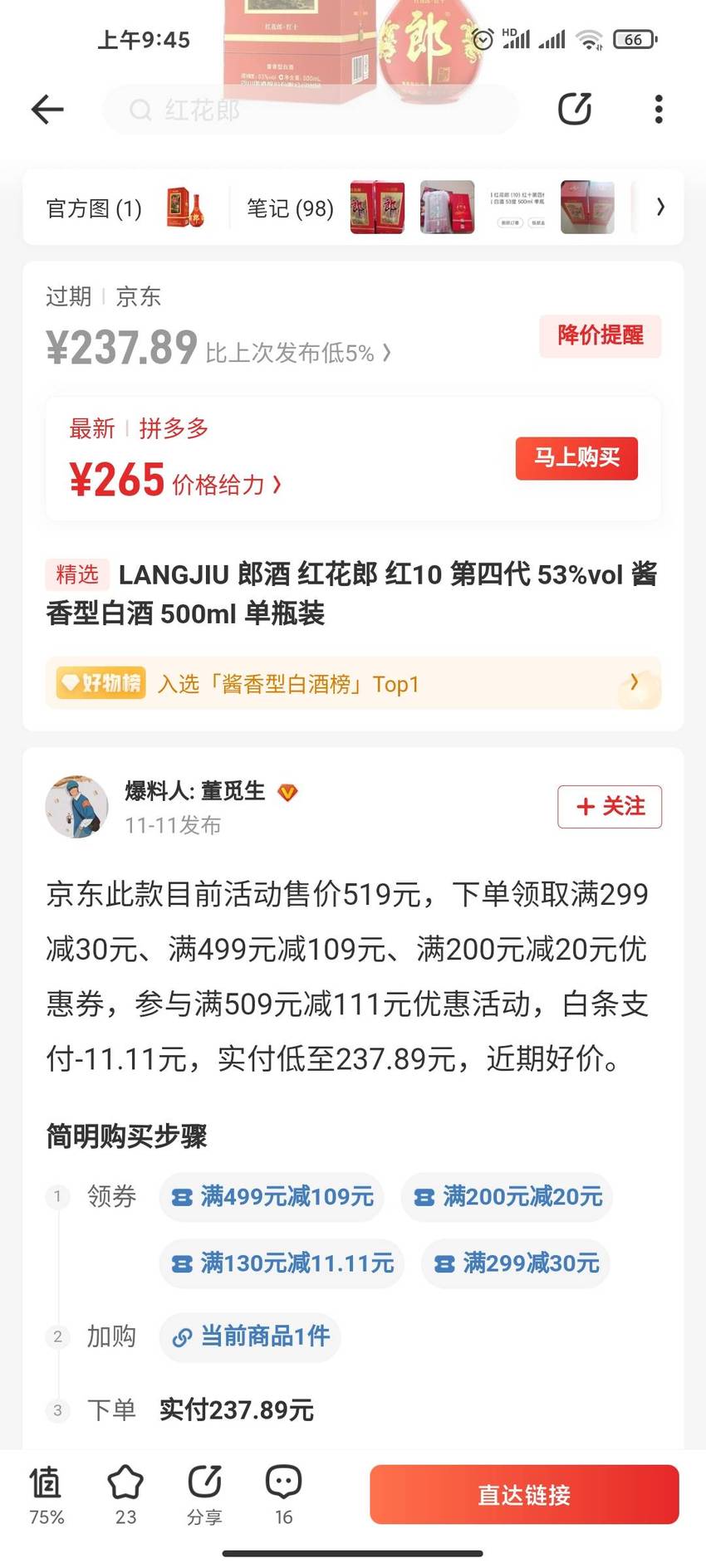Enable 降价提醒 price drop alert
The width and height of the screenshot is (706, 1568).
click(x=601, y=335)
